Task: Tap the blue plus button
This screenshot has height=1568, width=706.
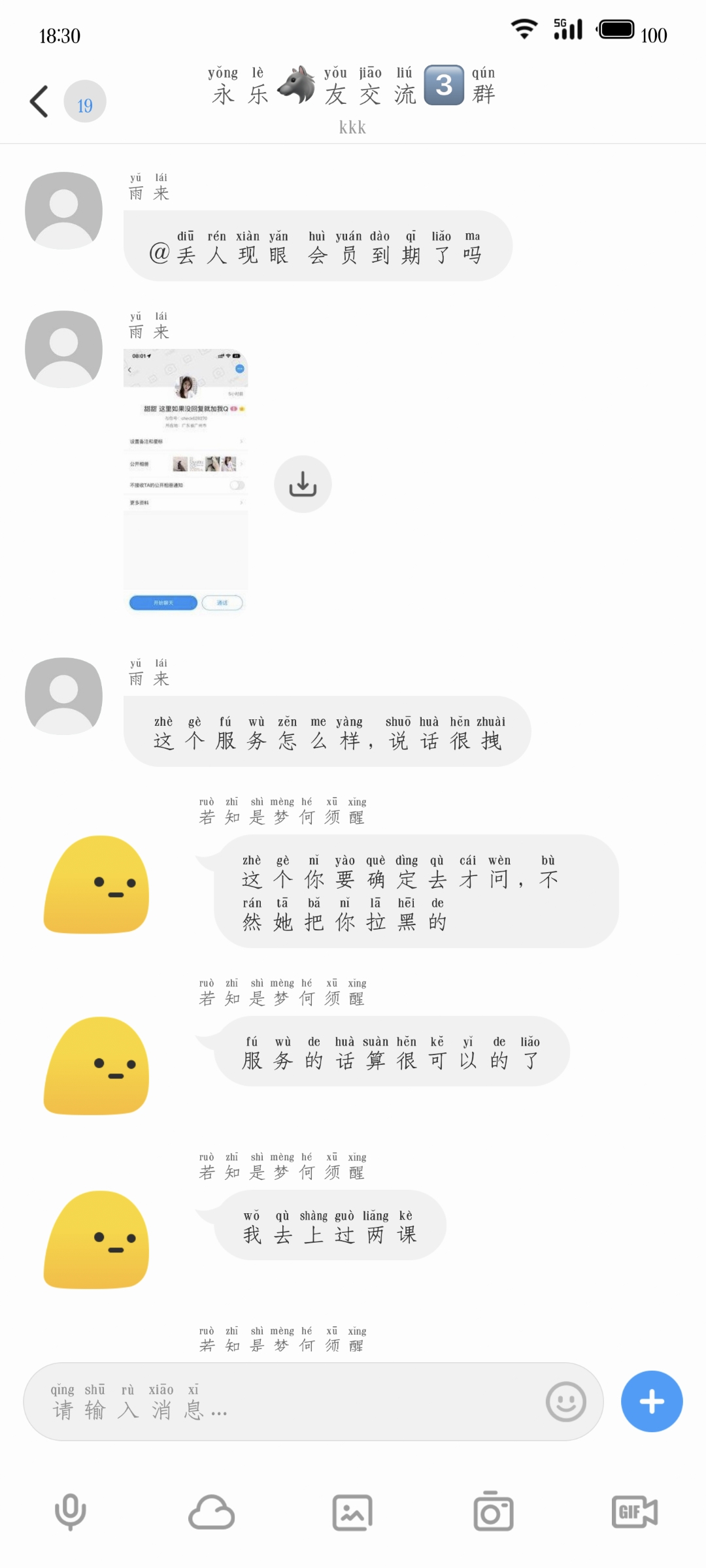Action: [x=651, y=1401]
